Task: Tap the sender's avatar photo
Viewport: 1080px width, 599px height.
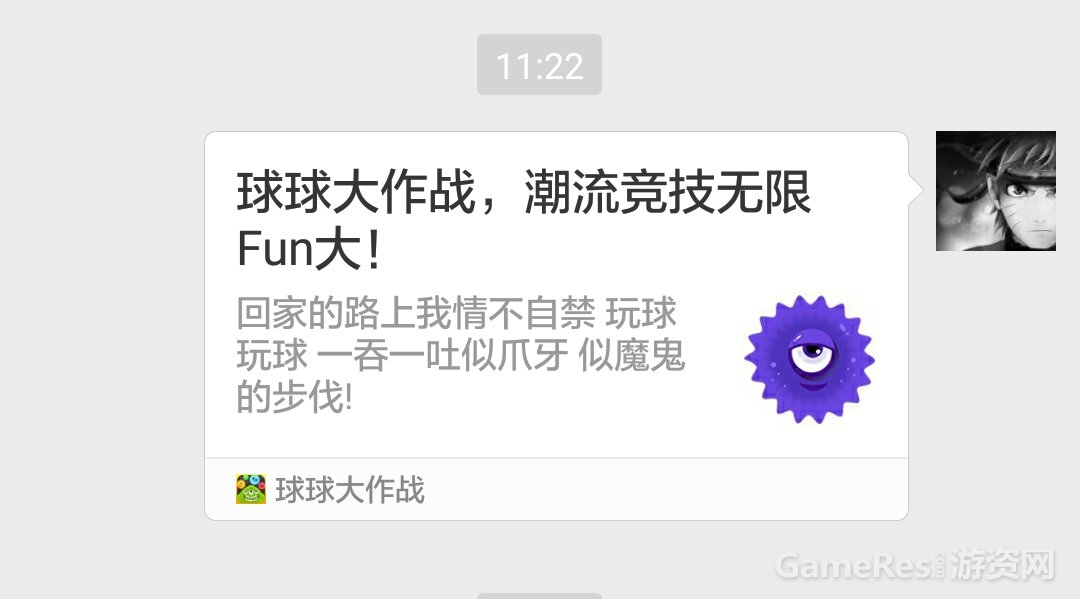Action: (x=995, y=191)
